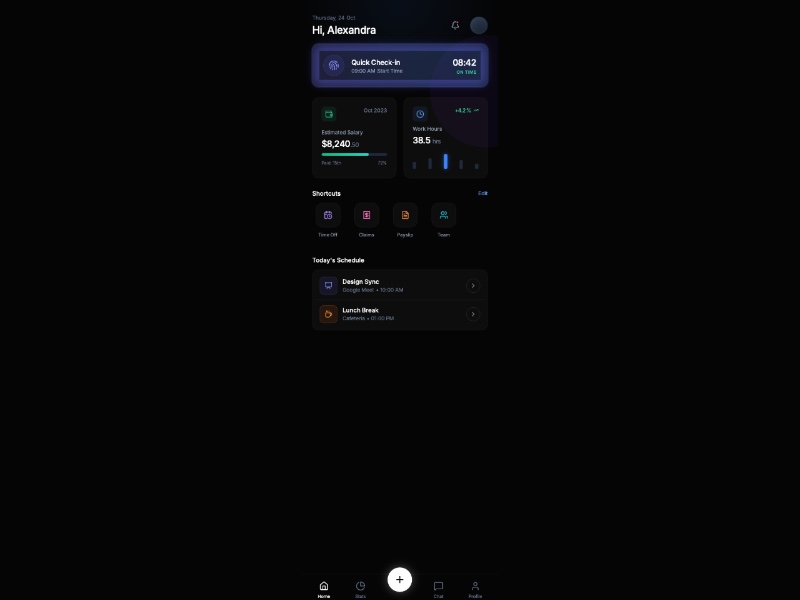800x600 pixels.
Task: Open the Payslip shortcut
Action: pos(405,215)
